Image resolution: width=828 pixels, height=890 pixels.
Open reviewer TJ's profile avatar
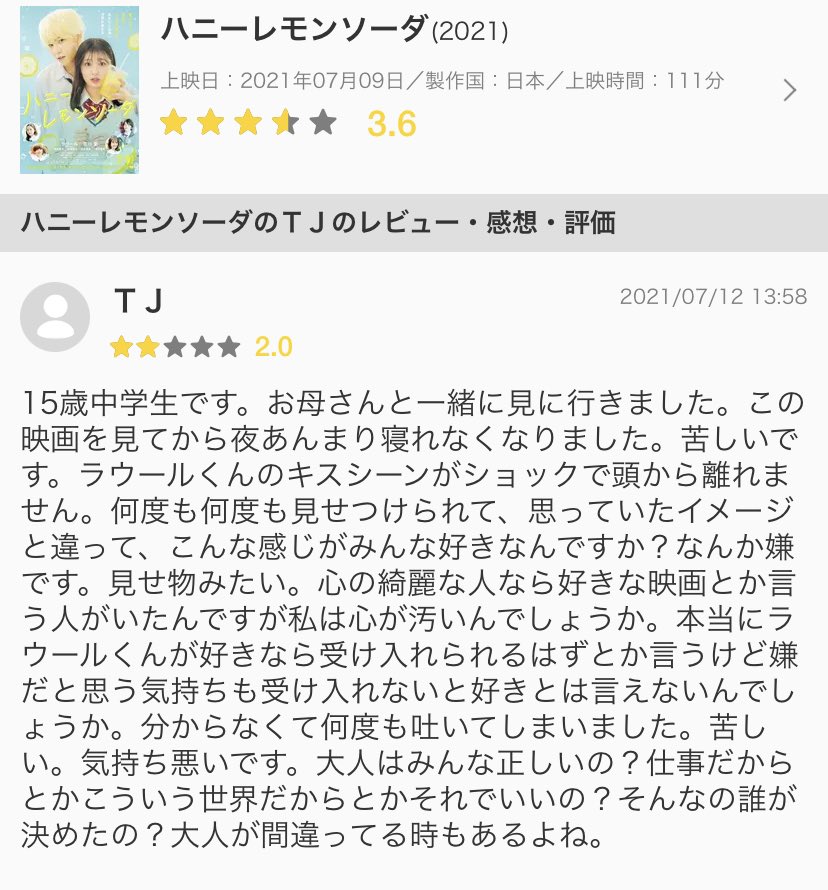click(55, 316)
